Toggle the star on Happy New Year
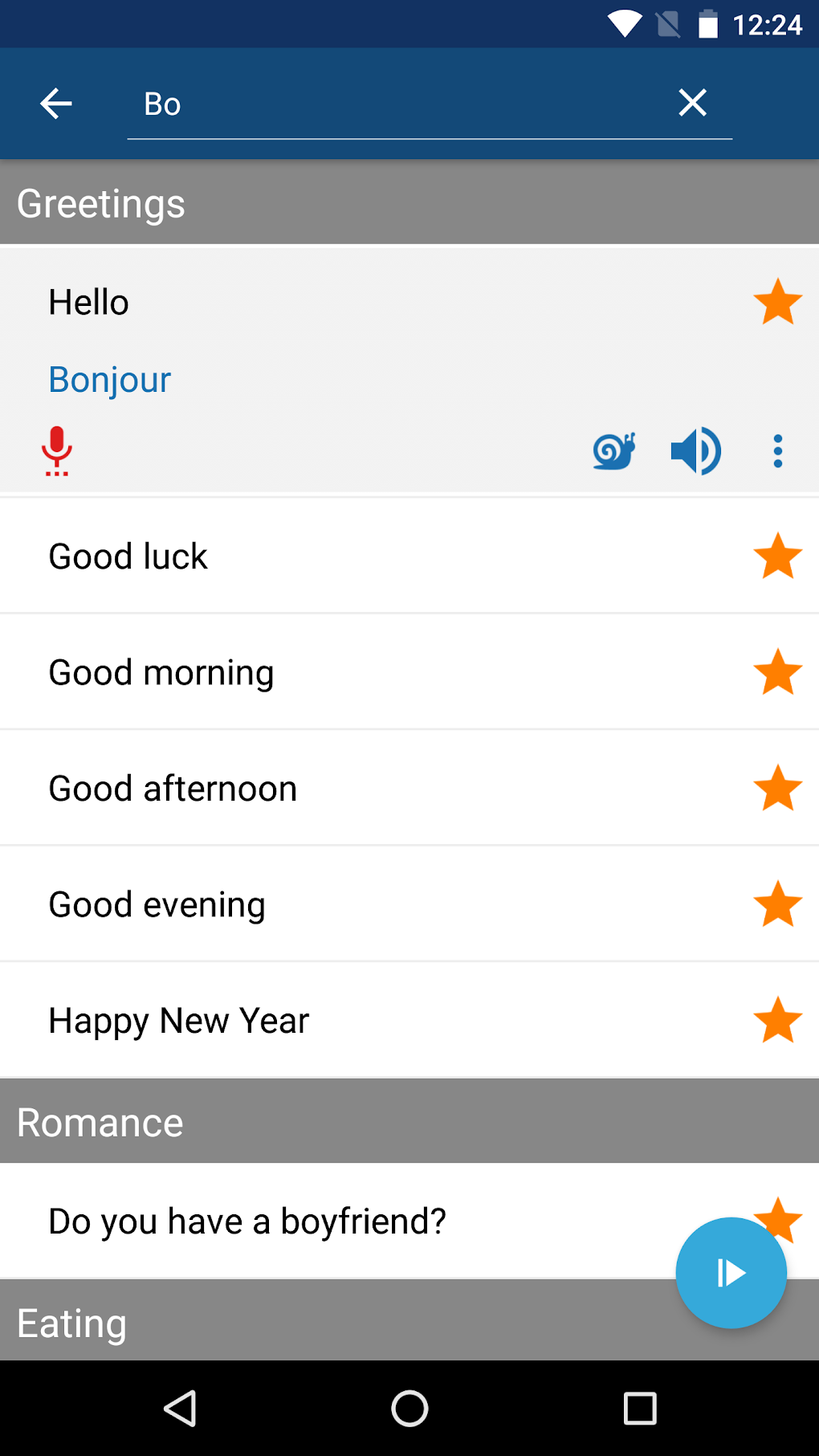Image resolution: width=819 pixels, height=1456 pixels. (777, 1021)
